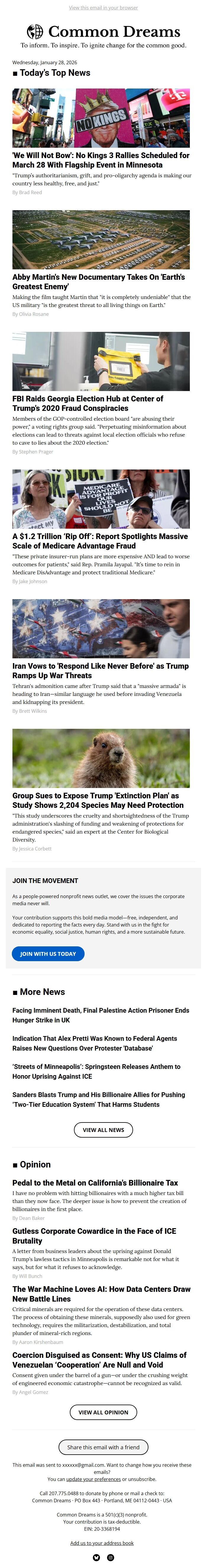This screenshot has width=207, height=1568.
Task: Open Abby Martin documentary article image
Action: coord(101,240)
